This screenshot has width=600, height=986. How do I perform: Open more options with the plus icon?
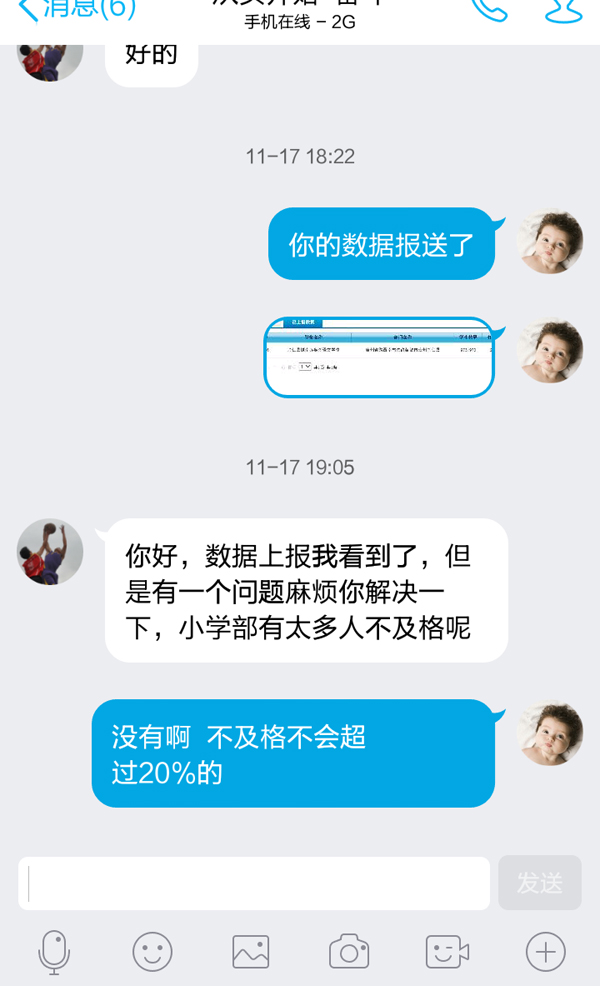(545, 951)
